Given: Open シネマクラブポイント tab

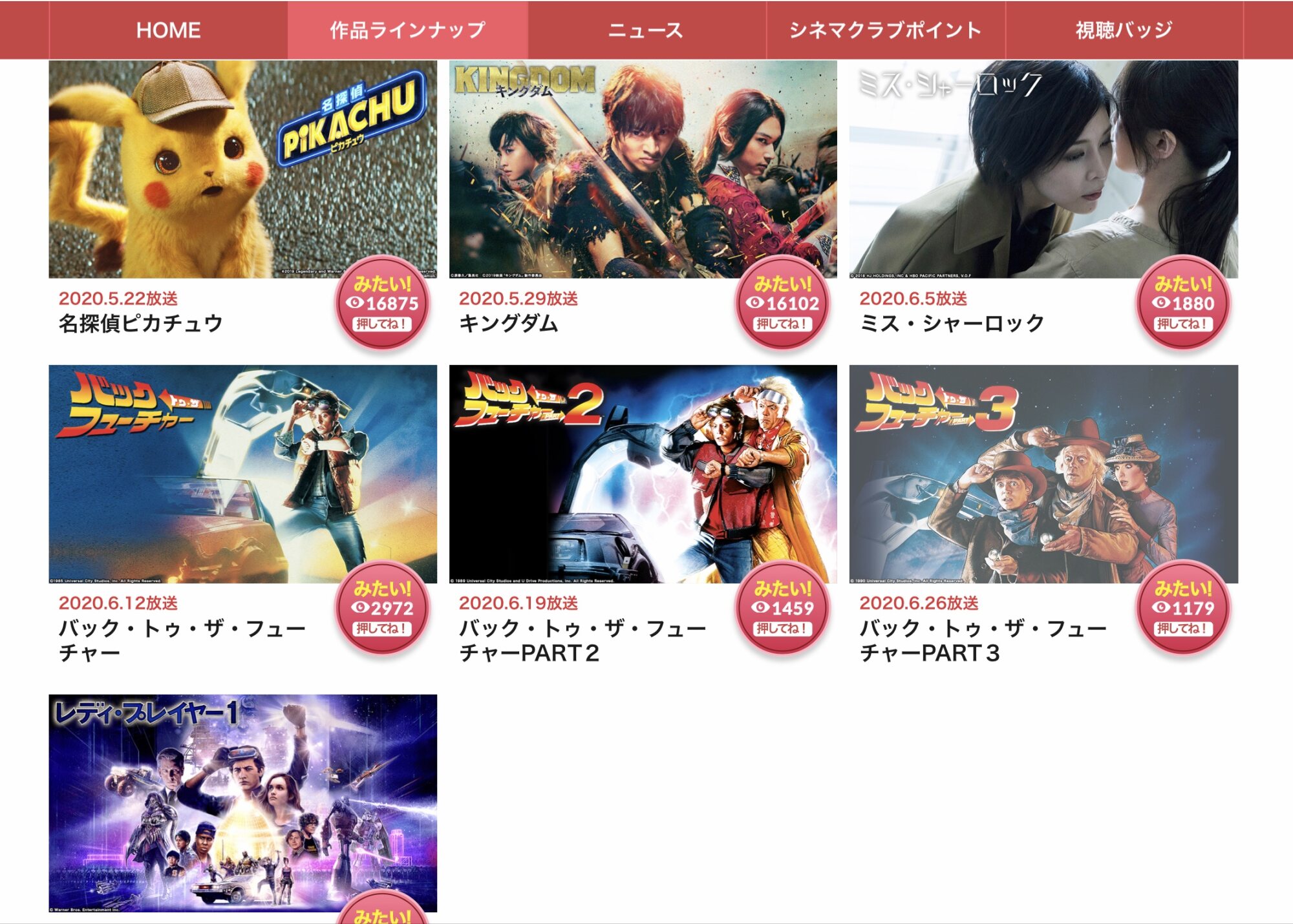Looking at the screenshot, I should (885, 30).
